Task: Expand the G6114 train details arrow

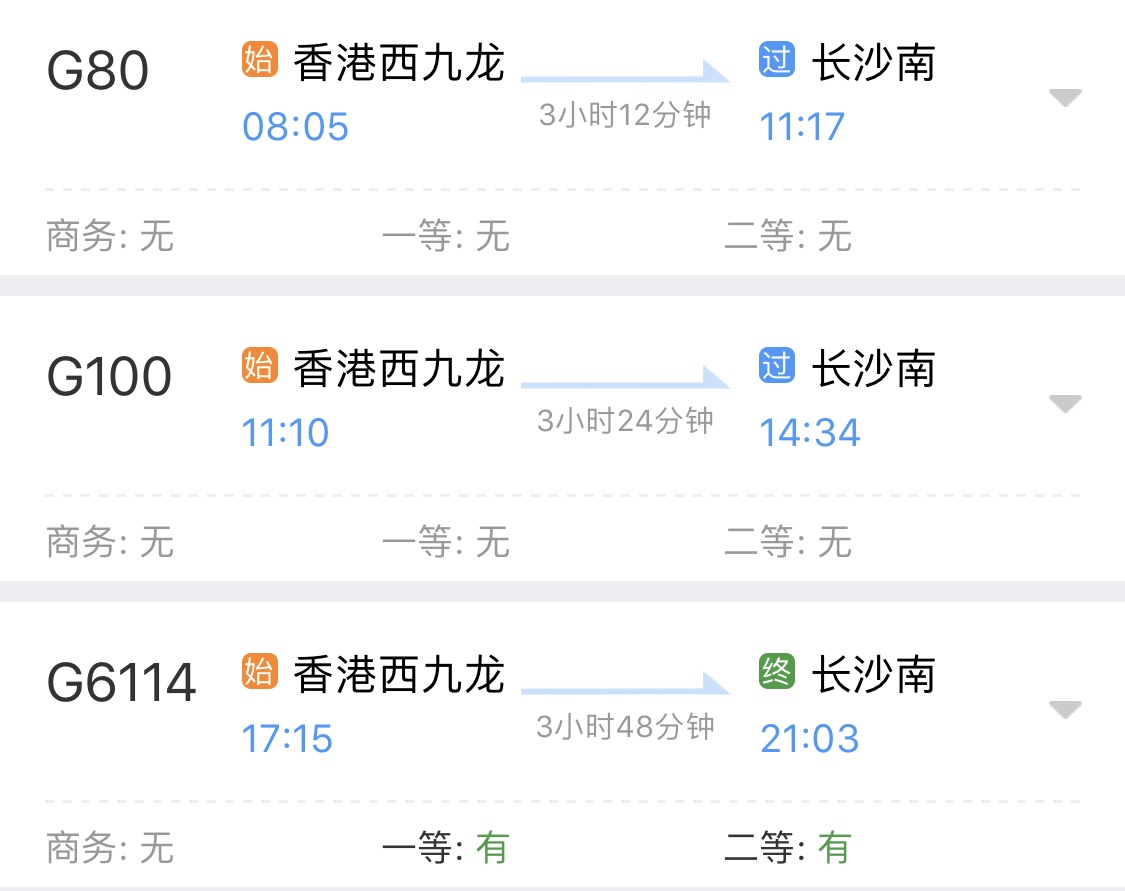Action: (1065, 710)
